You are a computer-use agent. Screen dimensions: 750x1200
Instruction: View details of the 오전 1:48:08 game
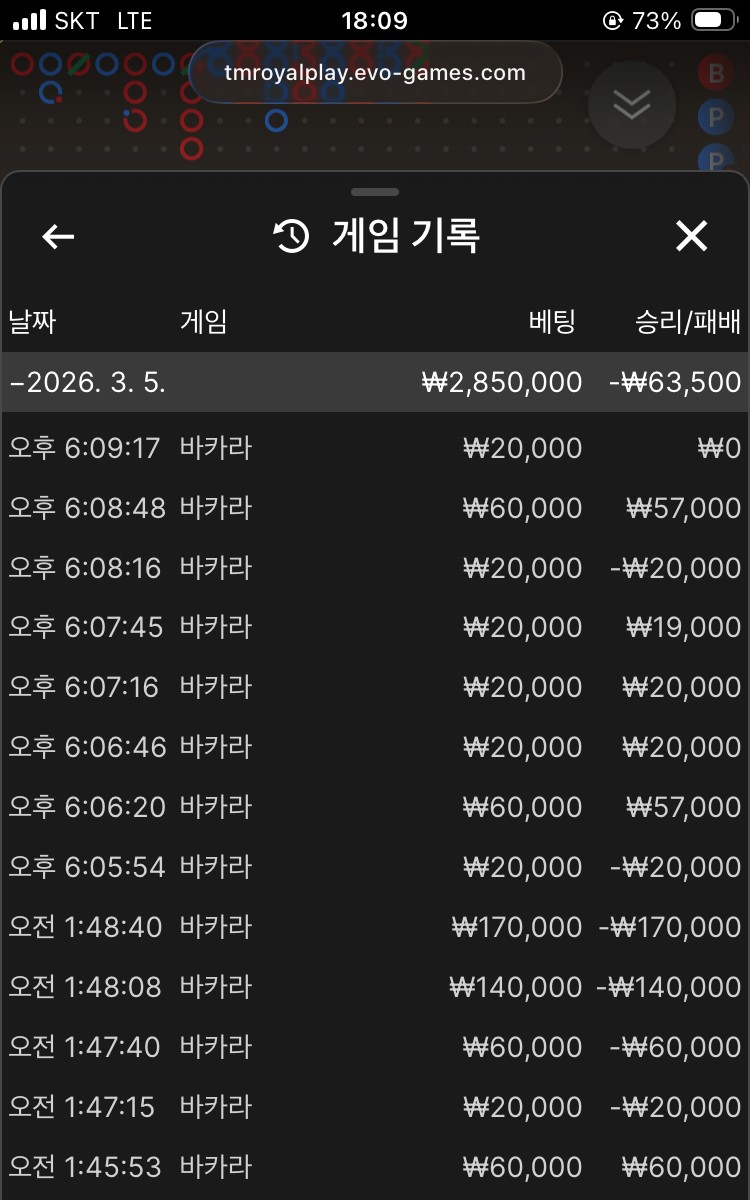(375, 987)
